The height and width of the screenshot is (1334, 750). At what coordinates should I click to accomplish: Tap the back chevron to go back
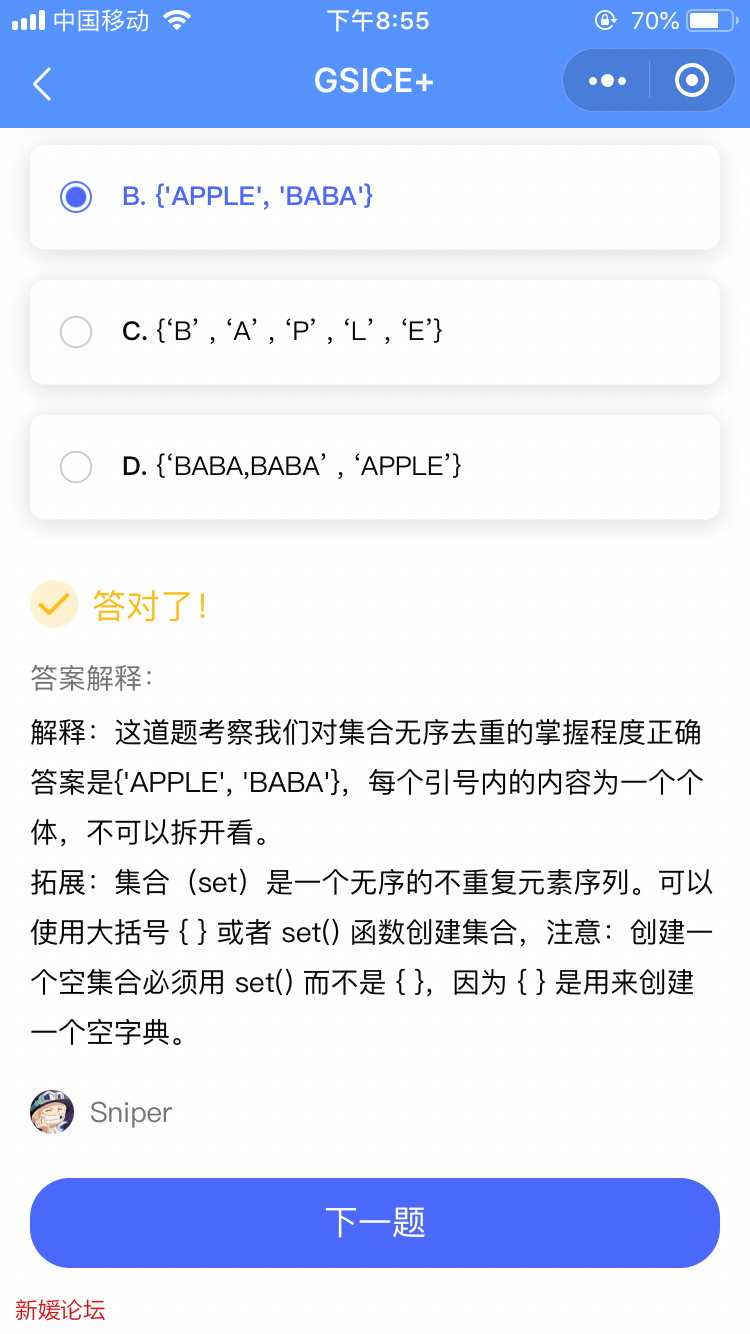pos(42,84)
